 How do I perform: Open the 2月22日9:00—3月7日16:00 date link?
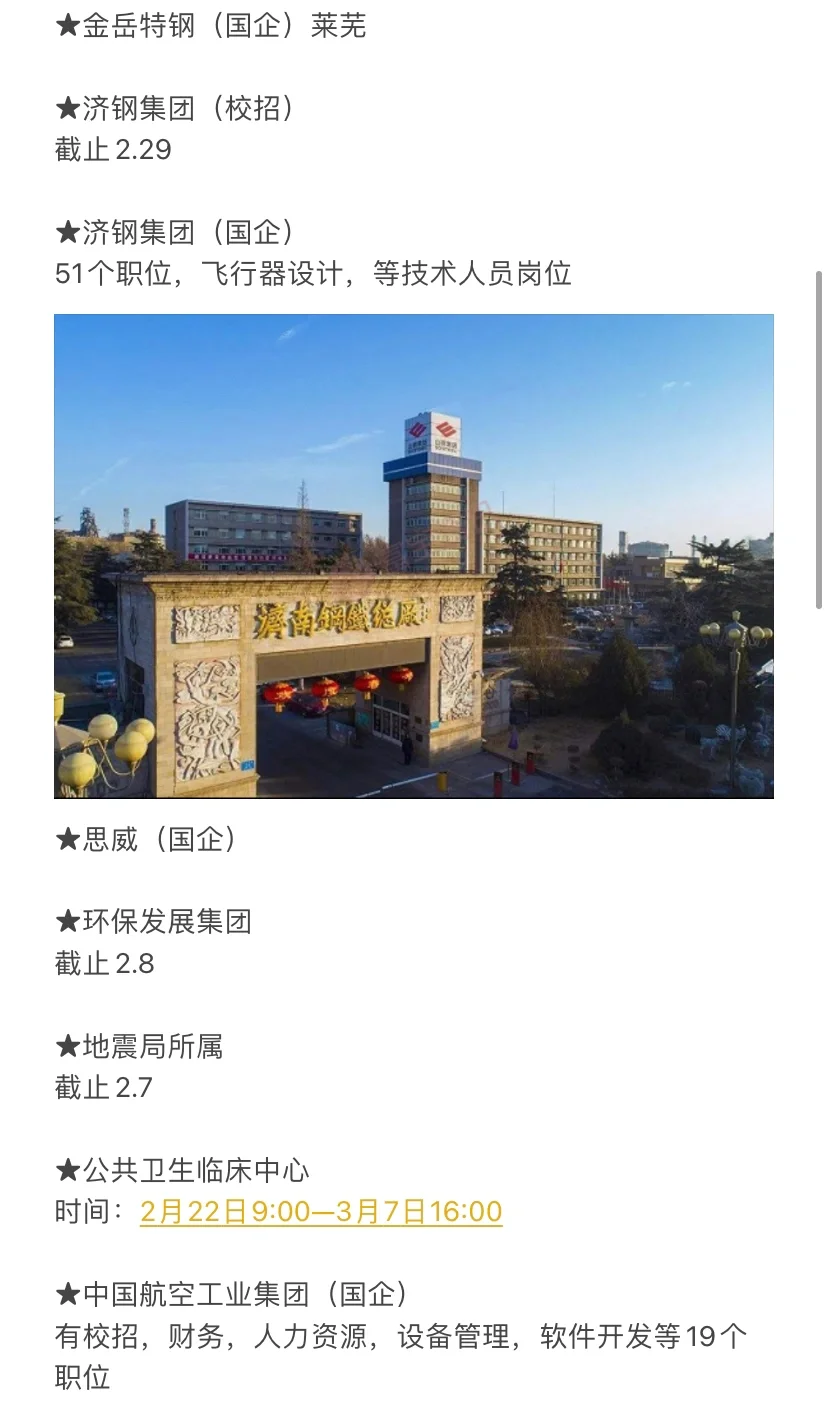(321, 1212)
